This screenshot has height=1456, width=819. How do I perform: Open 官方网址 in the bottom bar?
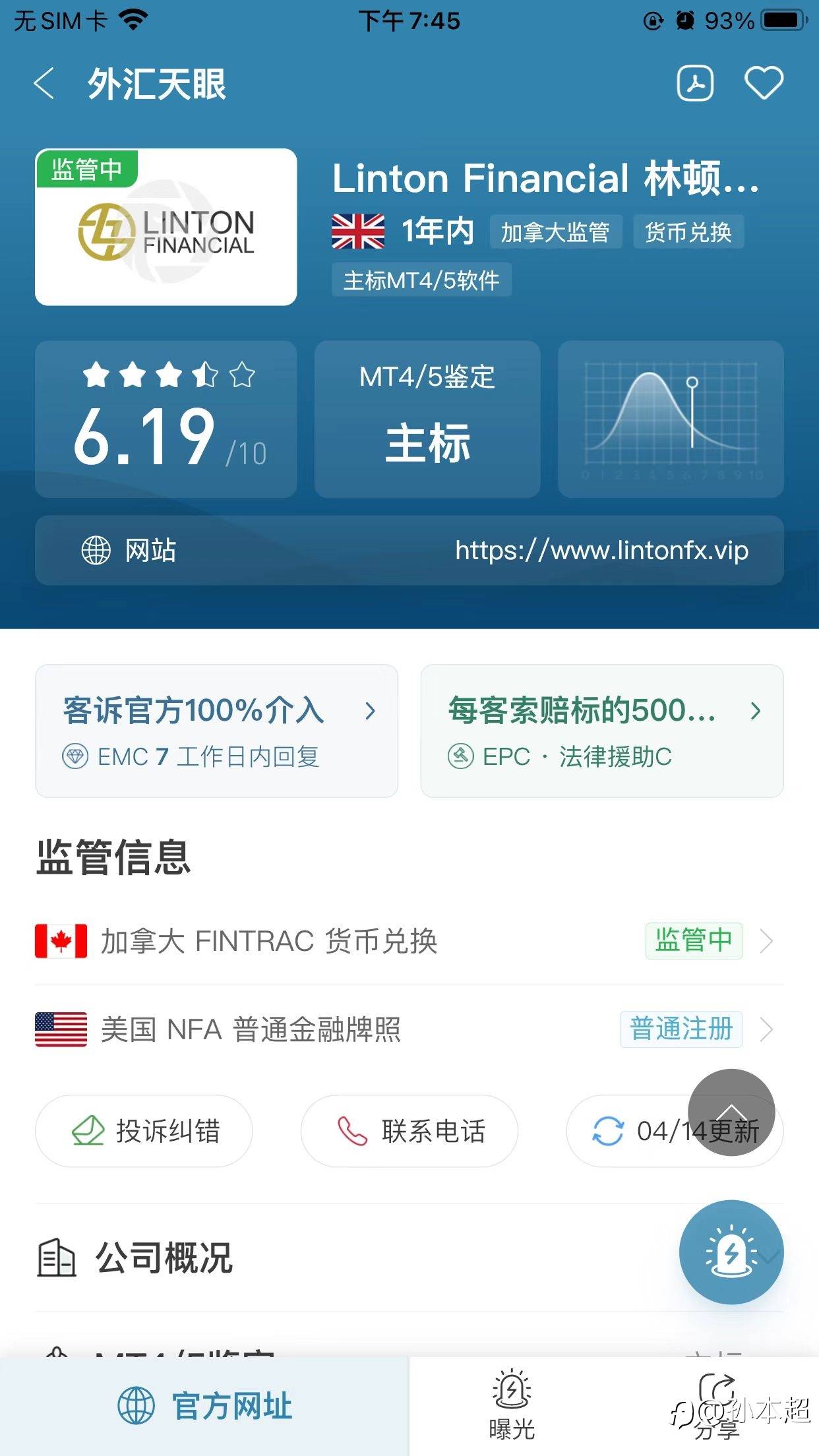(x=204, y=1406)
